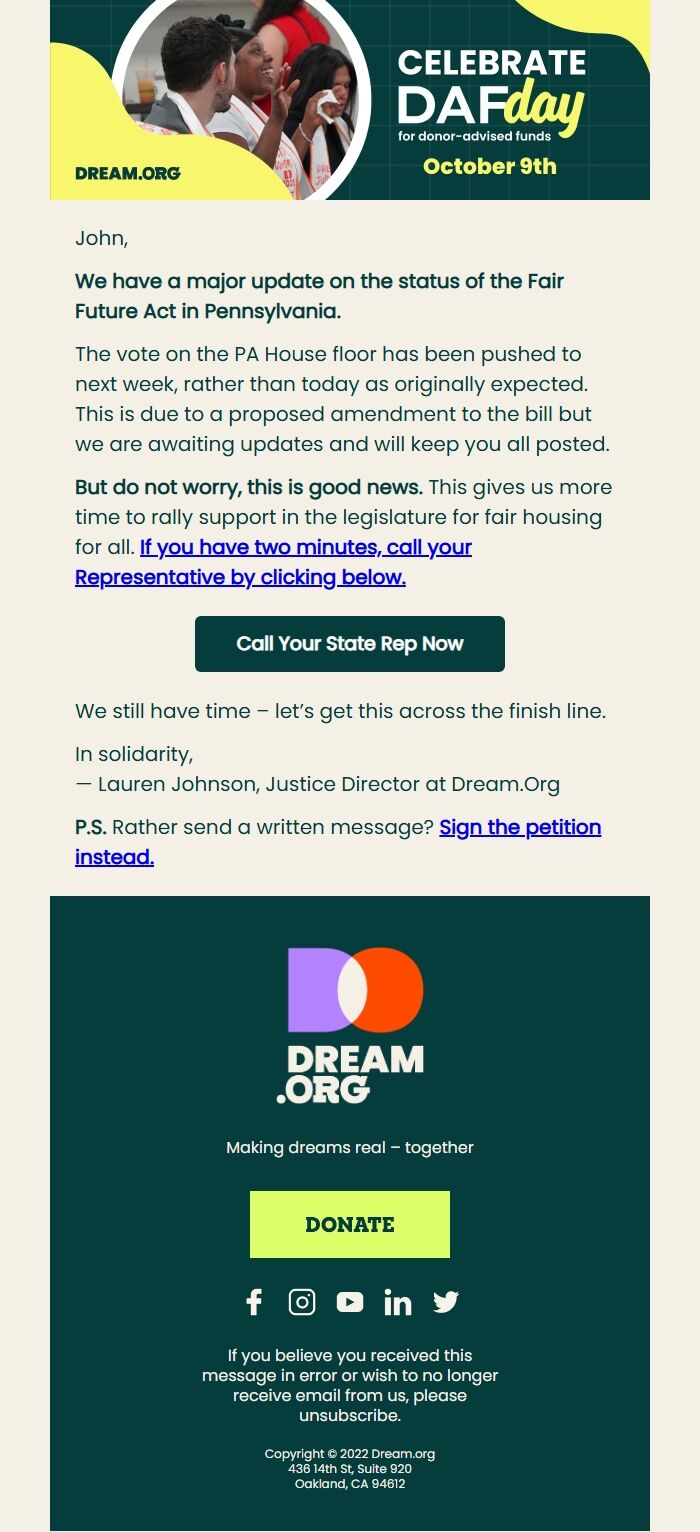
Task: Open the Twitter profile icon
Action: point(446,1302)
